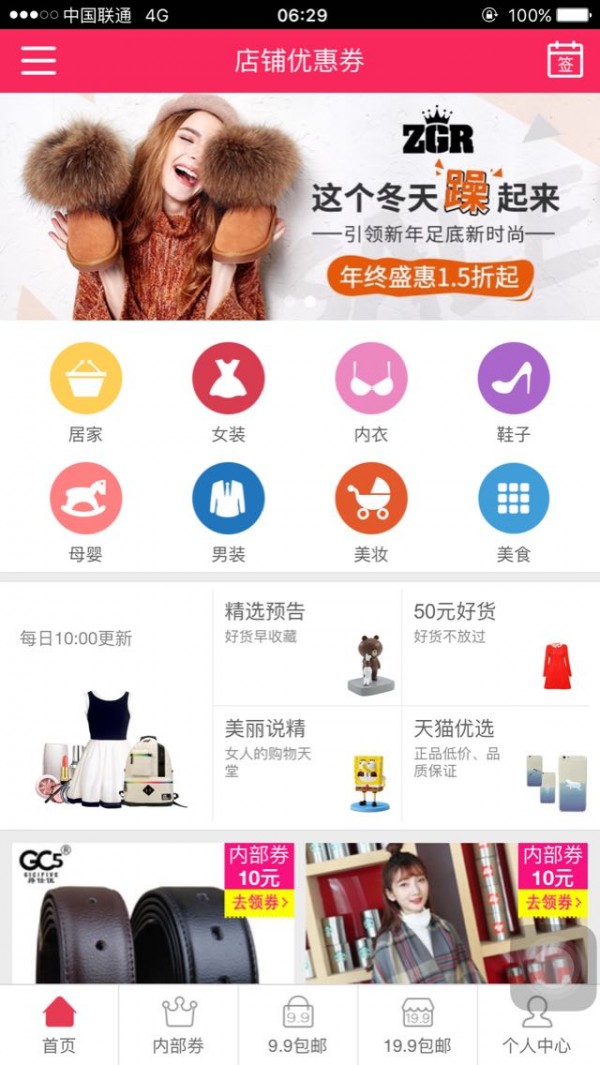
Task: Claim the 10元 coupon on the GC5 belt
Action: click(x=260, y=903)
